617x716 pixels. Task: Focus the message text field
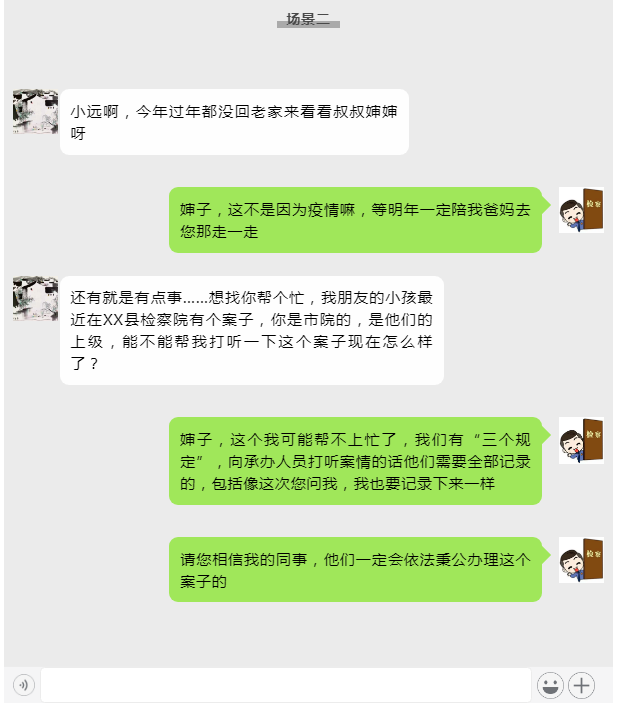pyautogui.click(x=285, y=686)
